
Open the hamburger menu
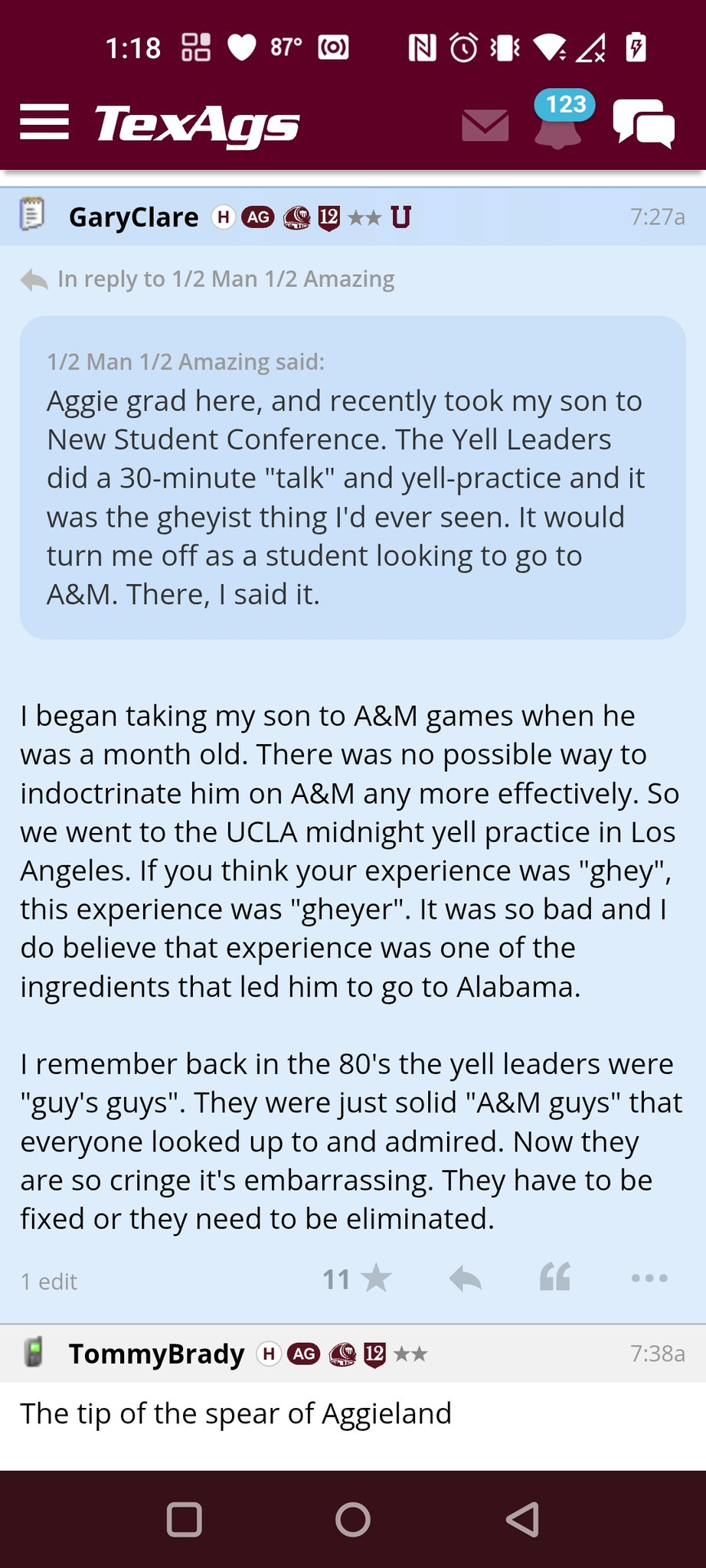[44, 122]
